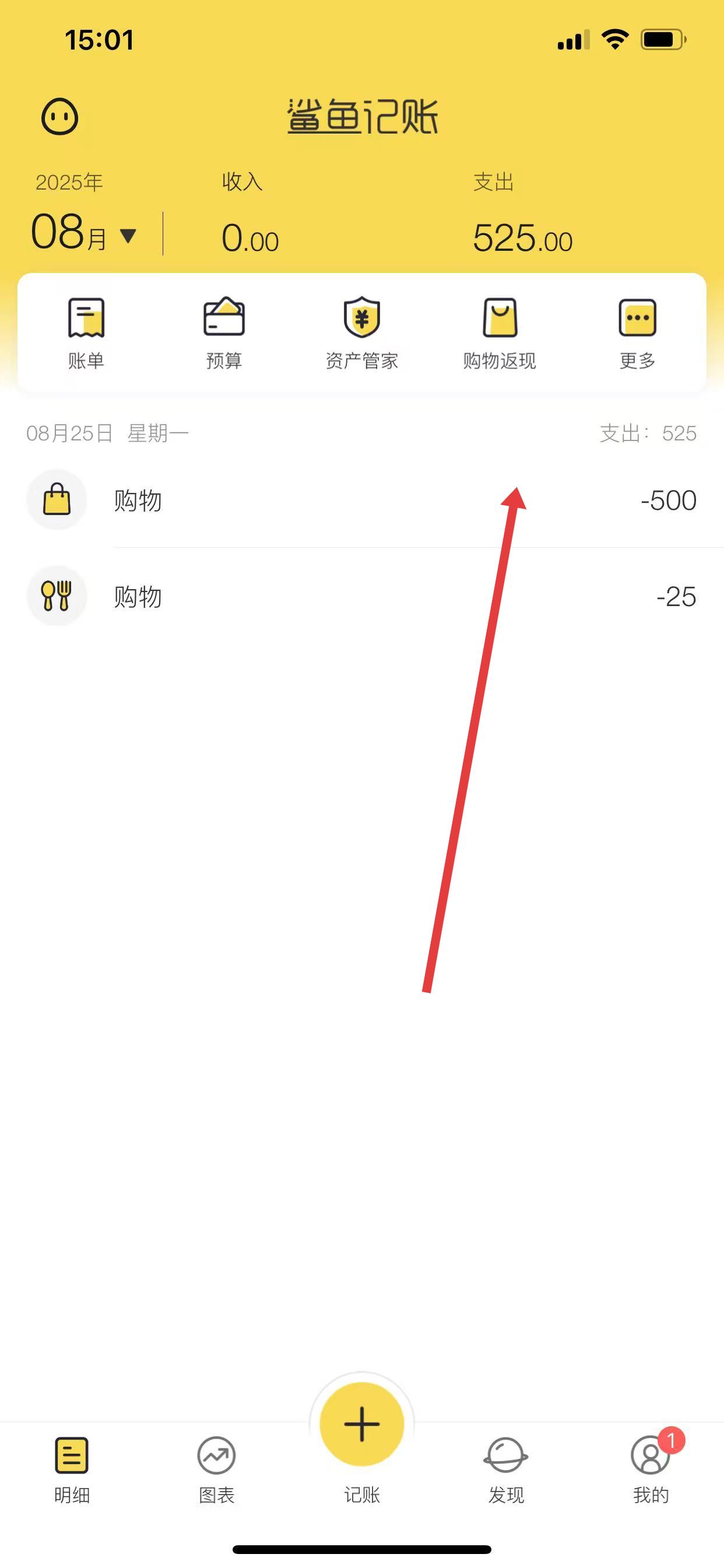This screenshot has width=724, height=1568.
Task: Switch to the 明细 tab
Action: coord(72,1468)
